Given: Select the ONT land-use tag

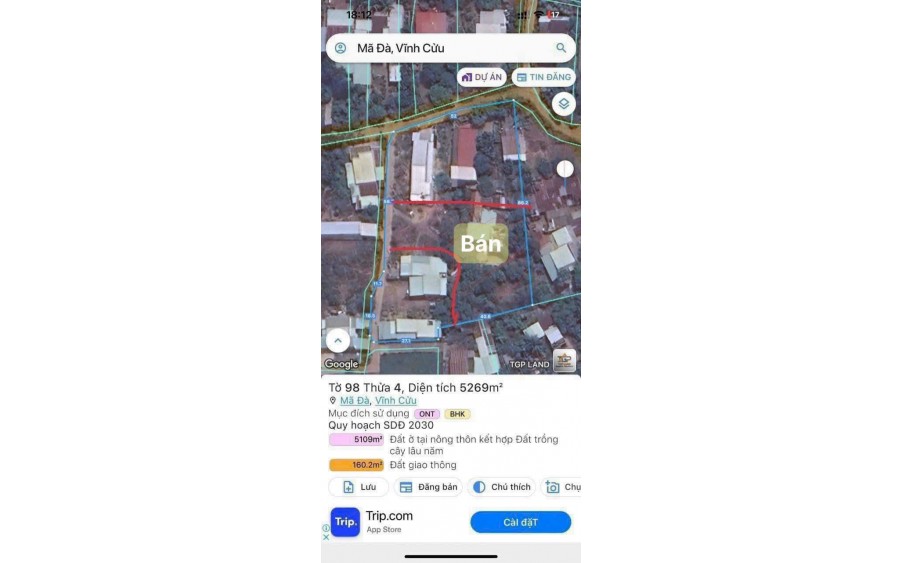Looking at the screenshot, I should point(427,414).
